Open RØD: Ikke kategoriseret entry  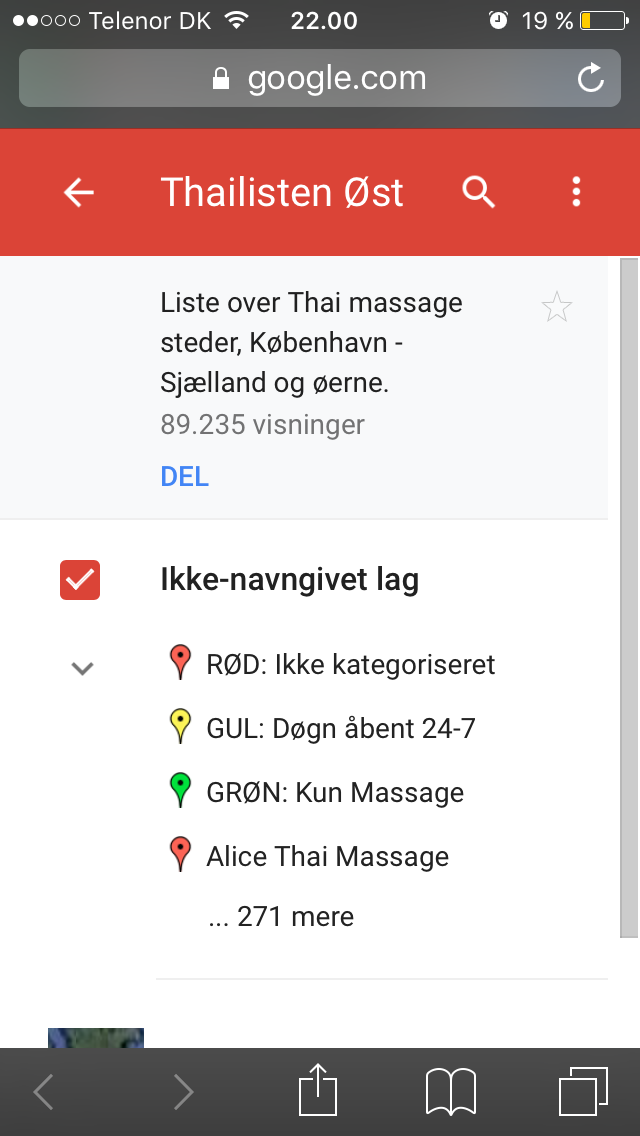pyautogui.click(x=331, y=664)
